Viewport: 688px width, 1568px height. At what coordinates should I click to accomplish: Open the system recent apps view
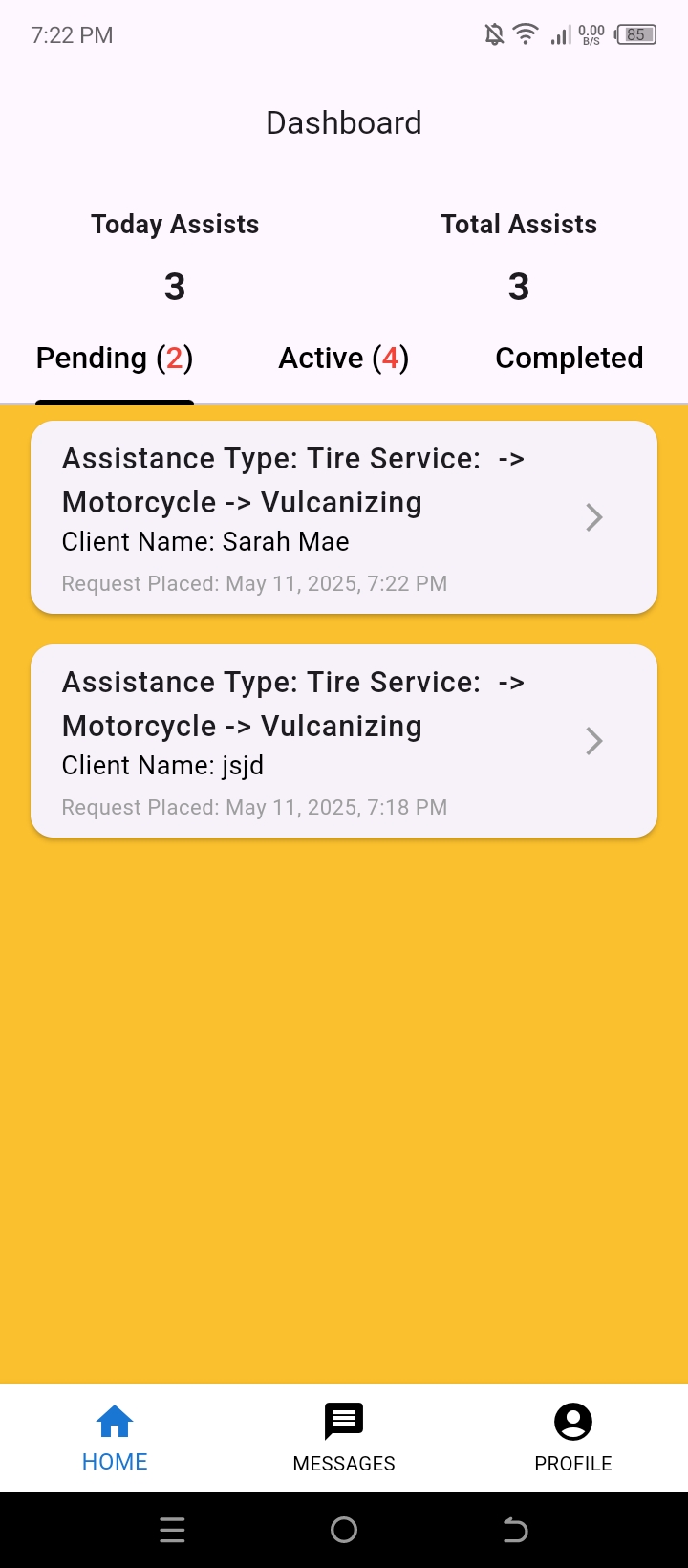click(x=172, y=1530)
